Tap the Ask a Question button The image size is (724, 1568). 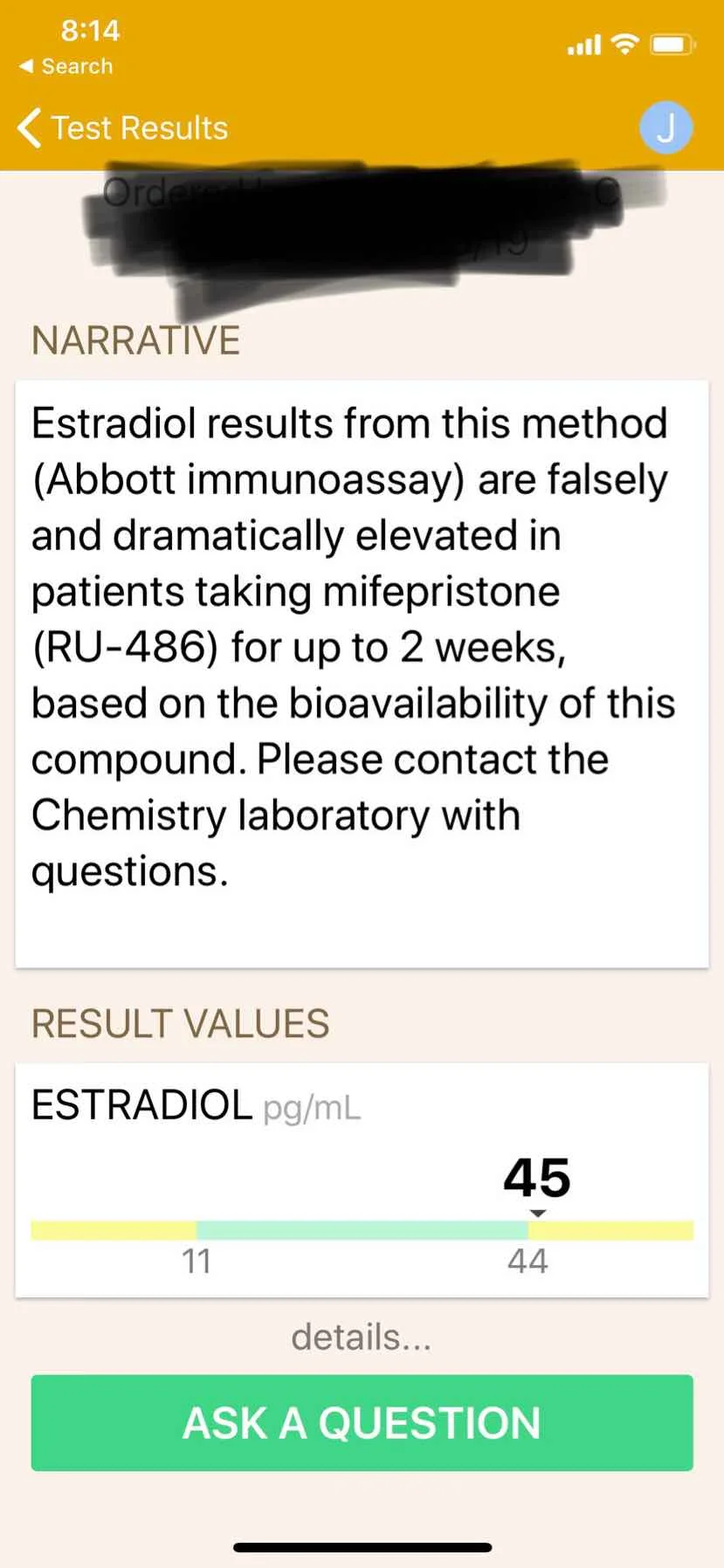362,1422
